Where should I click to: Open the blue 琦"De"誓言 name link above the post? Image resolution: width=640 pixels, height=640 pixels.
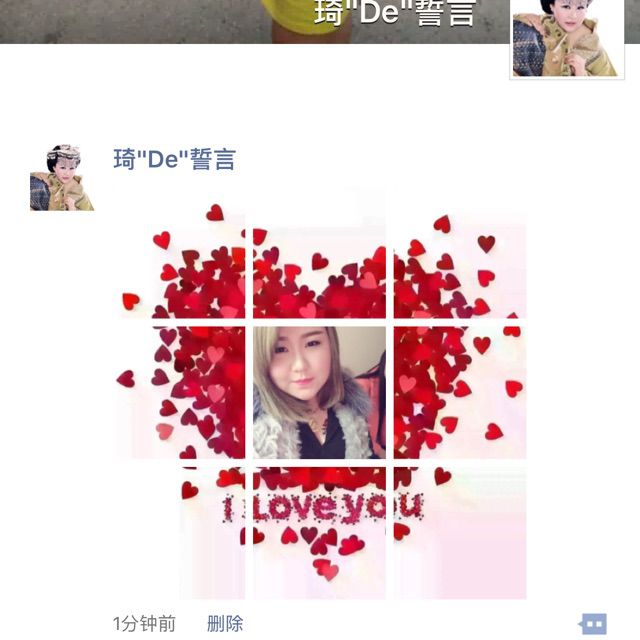[175, 160]
